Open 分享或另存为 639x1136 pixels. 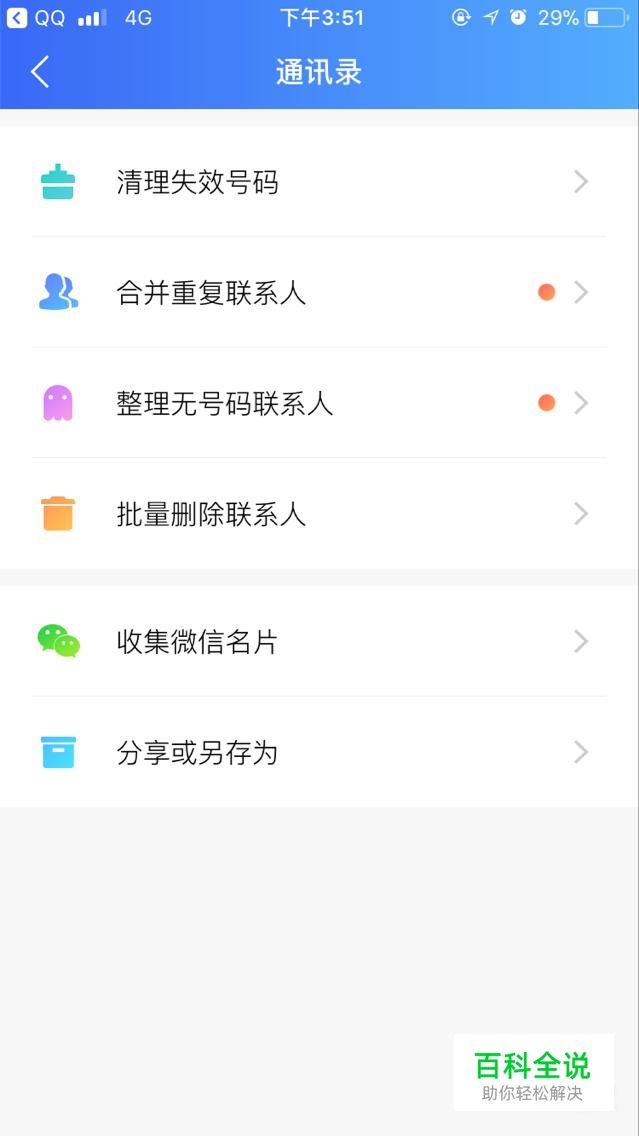pos(320,752)
